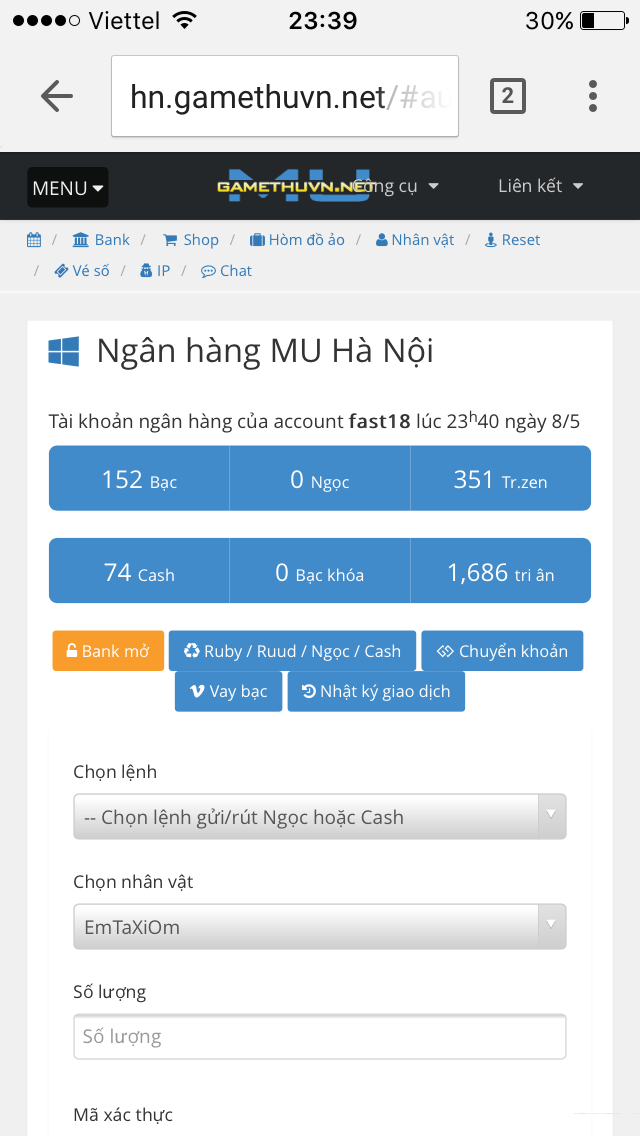This screenshot has height=1136, width=640.
Task: Expand the Liên kết menu
Action: [541, 186]
